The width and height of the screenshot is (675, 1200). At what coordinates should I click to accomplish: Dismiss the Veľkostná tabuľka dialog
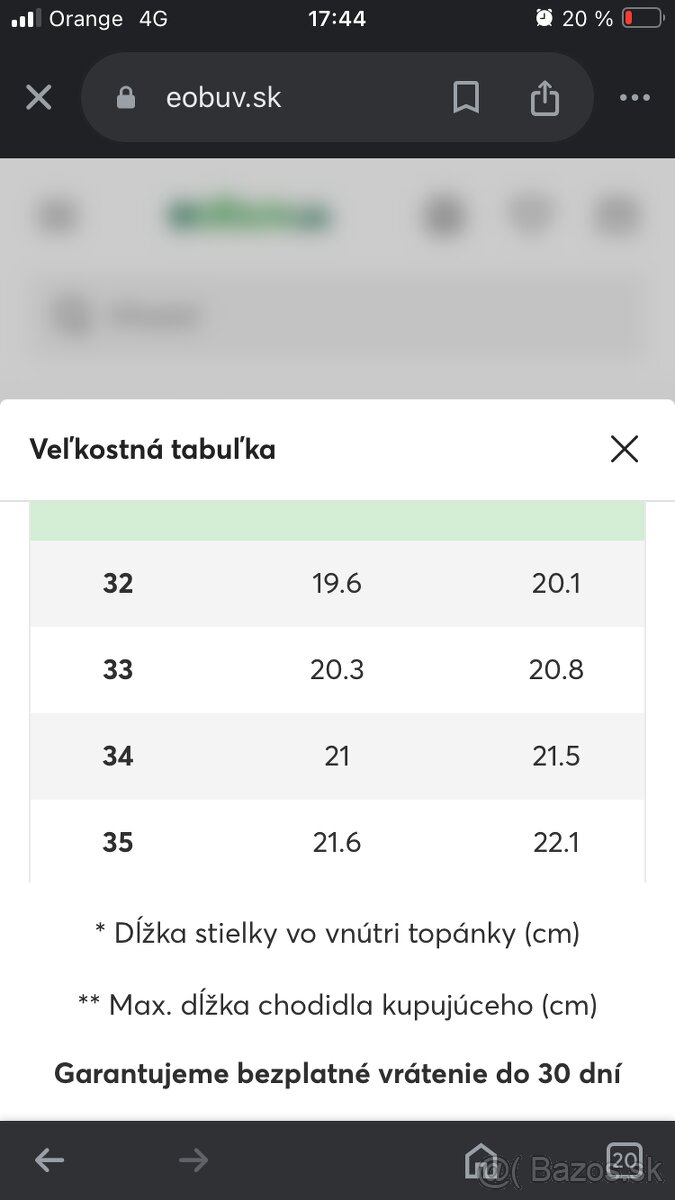[x=624, y=449]
